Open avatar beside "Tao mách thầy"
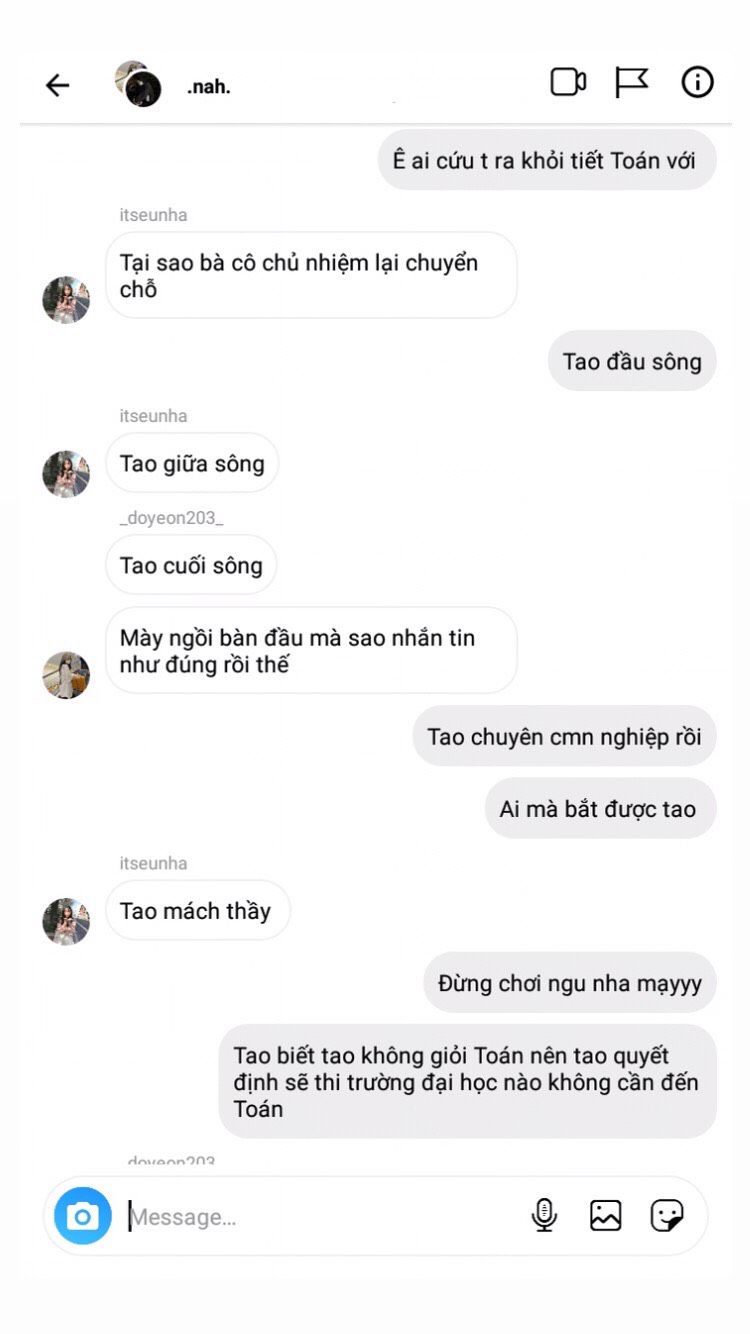The width and height of the screenshot is (750, 1334). pos(66,921)
